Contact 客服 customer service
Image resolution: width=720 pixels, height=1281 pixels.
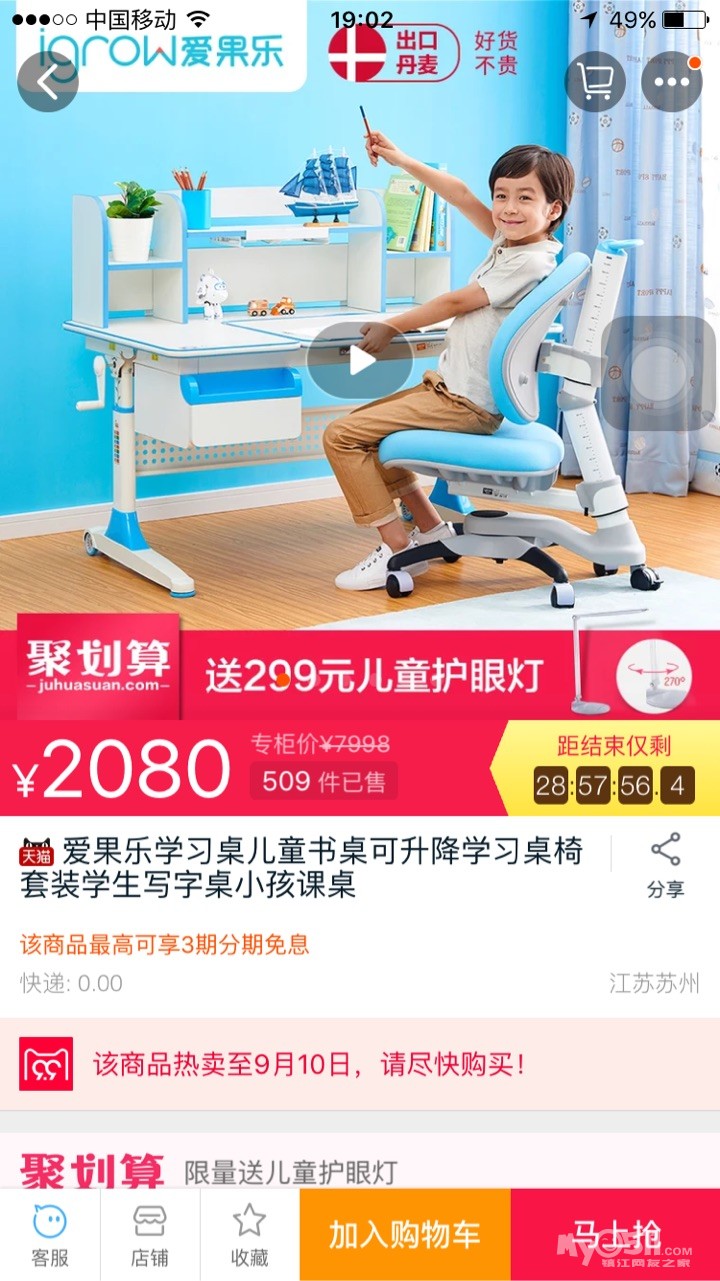tap(50, 1235)
